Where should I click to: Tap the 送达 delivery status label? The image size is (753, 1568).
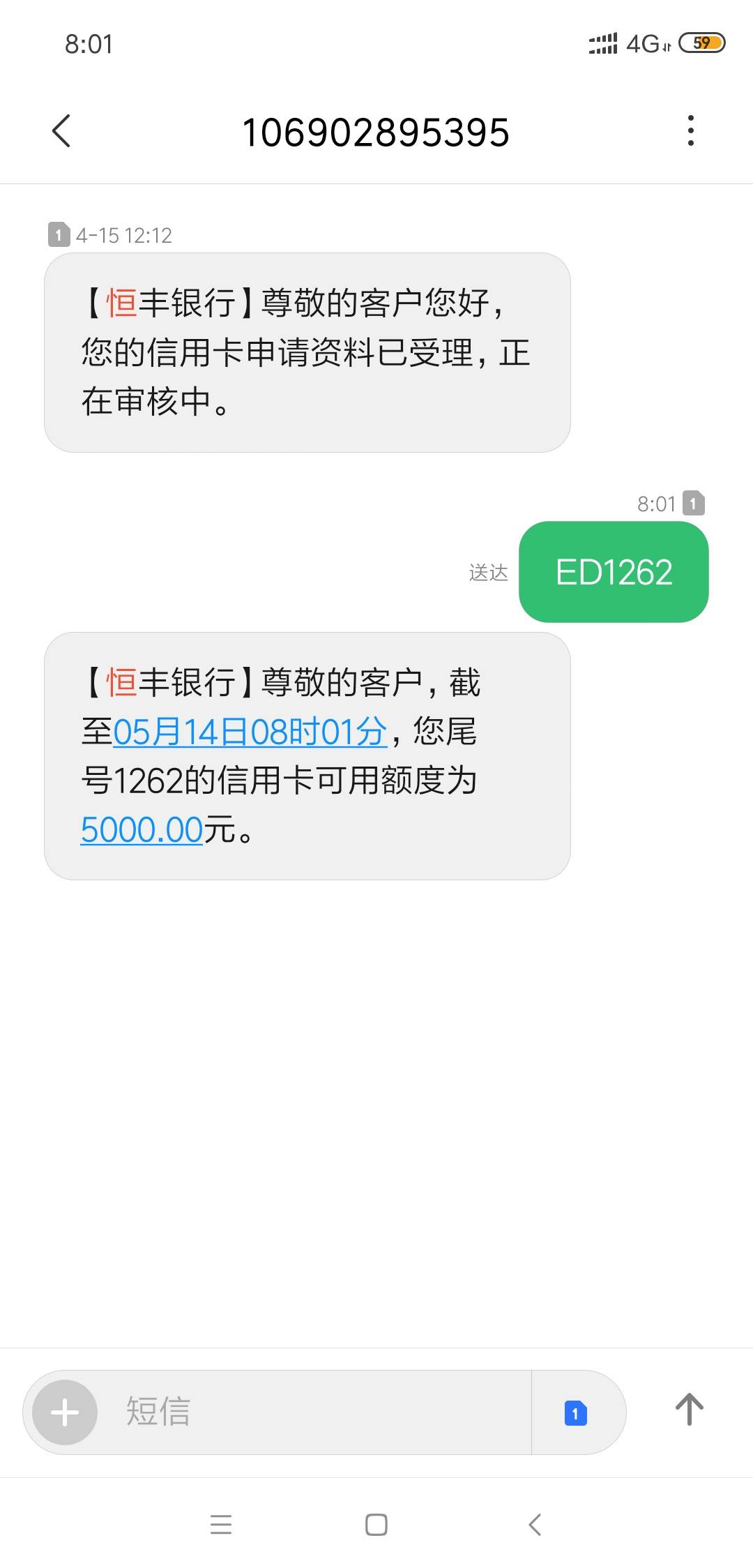coord(486,572)
